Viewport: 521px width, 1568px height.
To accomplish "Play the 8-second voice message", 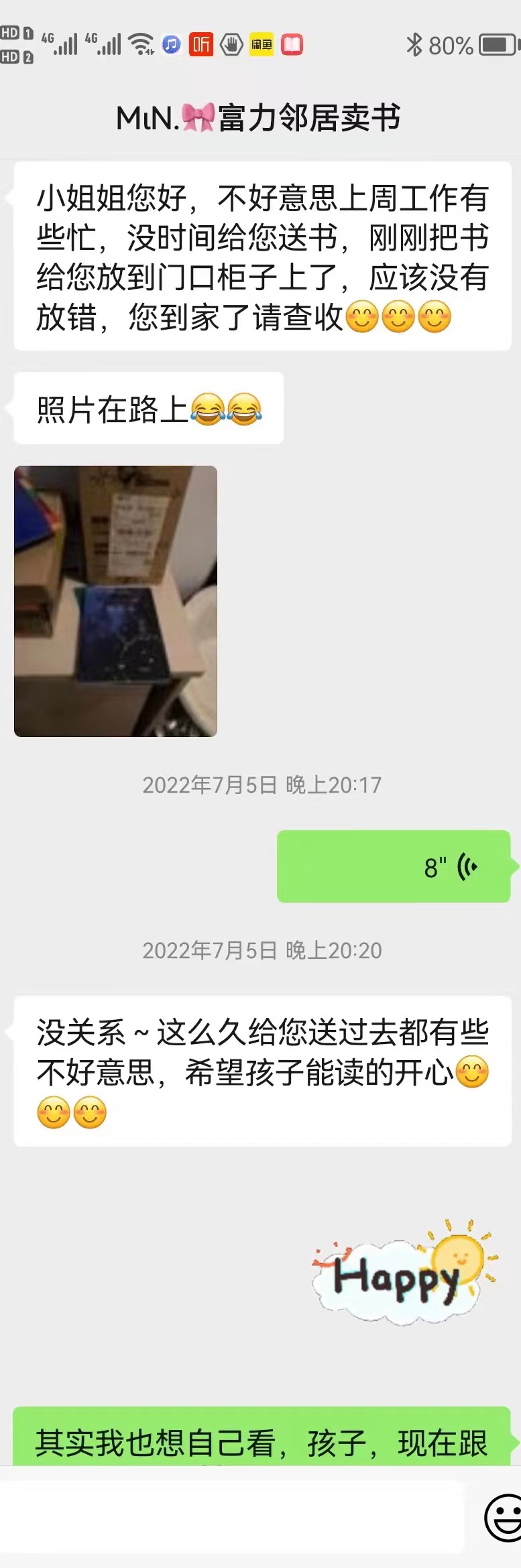I will coord(394,866).
